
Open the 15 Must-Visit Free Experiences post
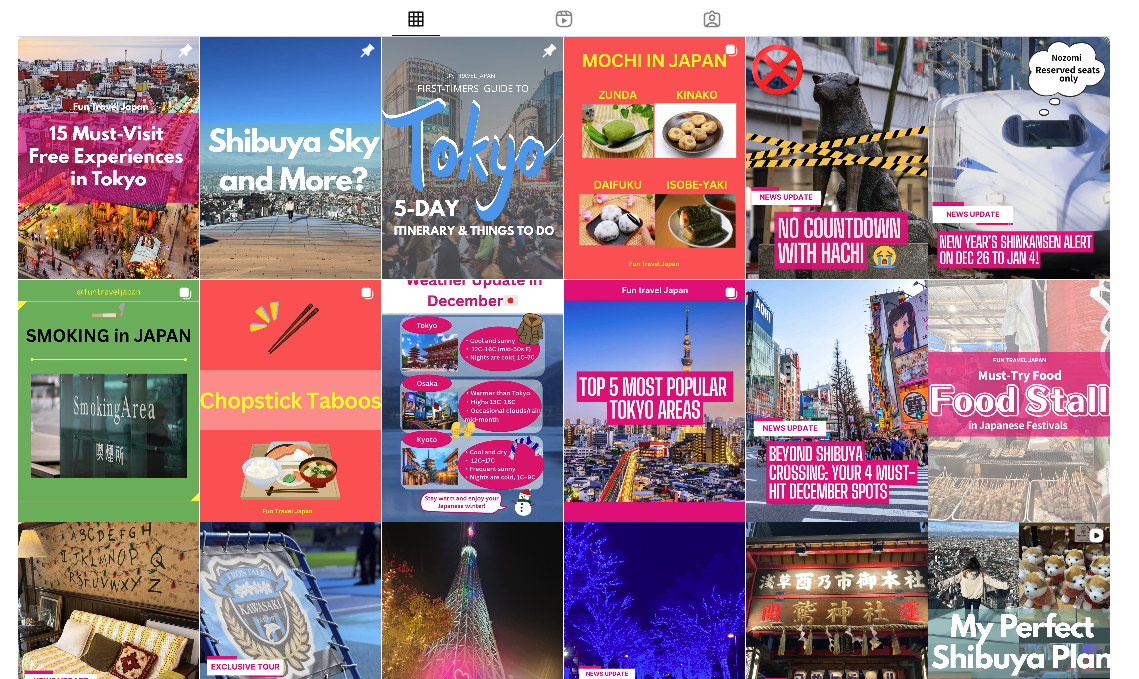tap(108, 158)
